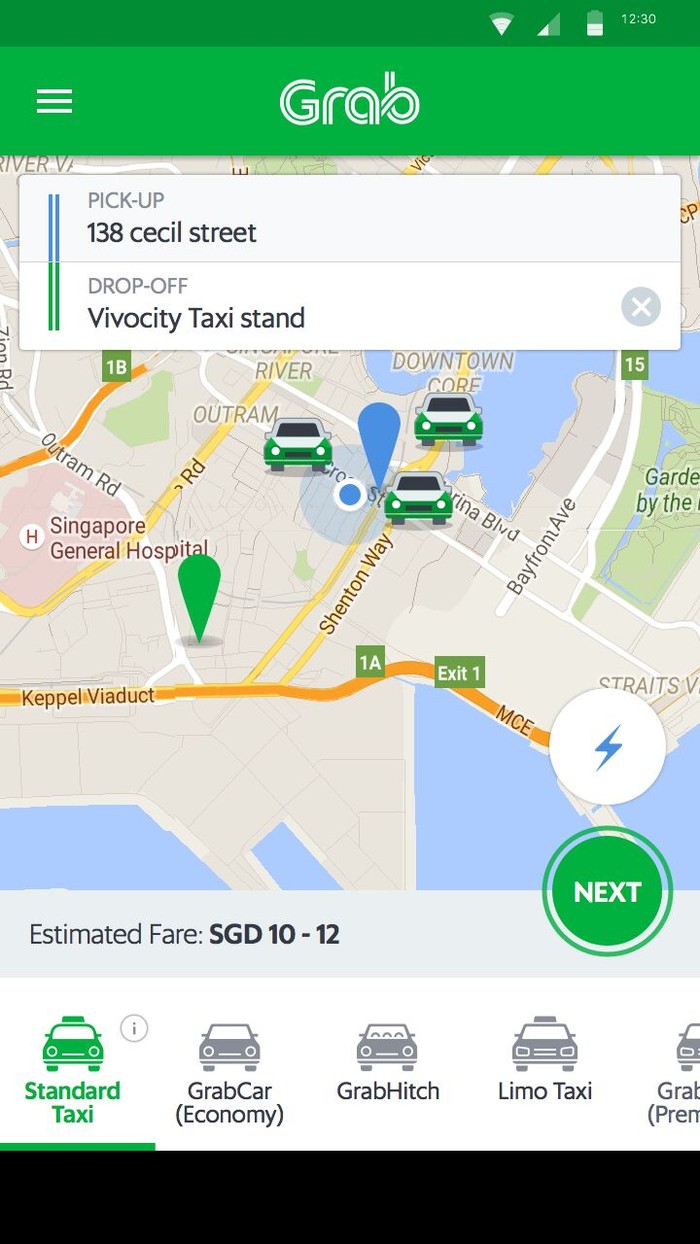Open the hamburger drawer menu
Image resolution: width=700 pixels, height=1244 pixels.
pyautogui.click(x=54, y=101)
